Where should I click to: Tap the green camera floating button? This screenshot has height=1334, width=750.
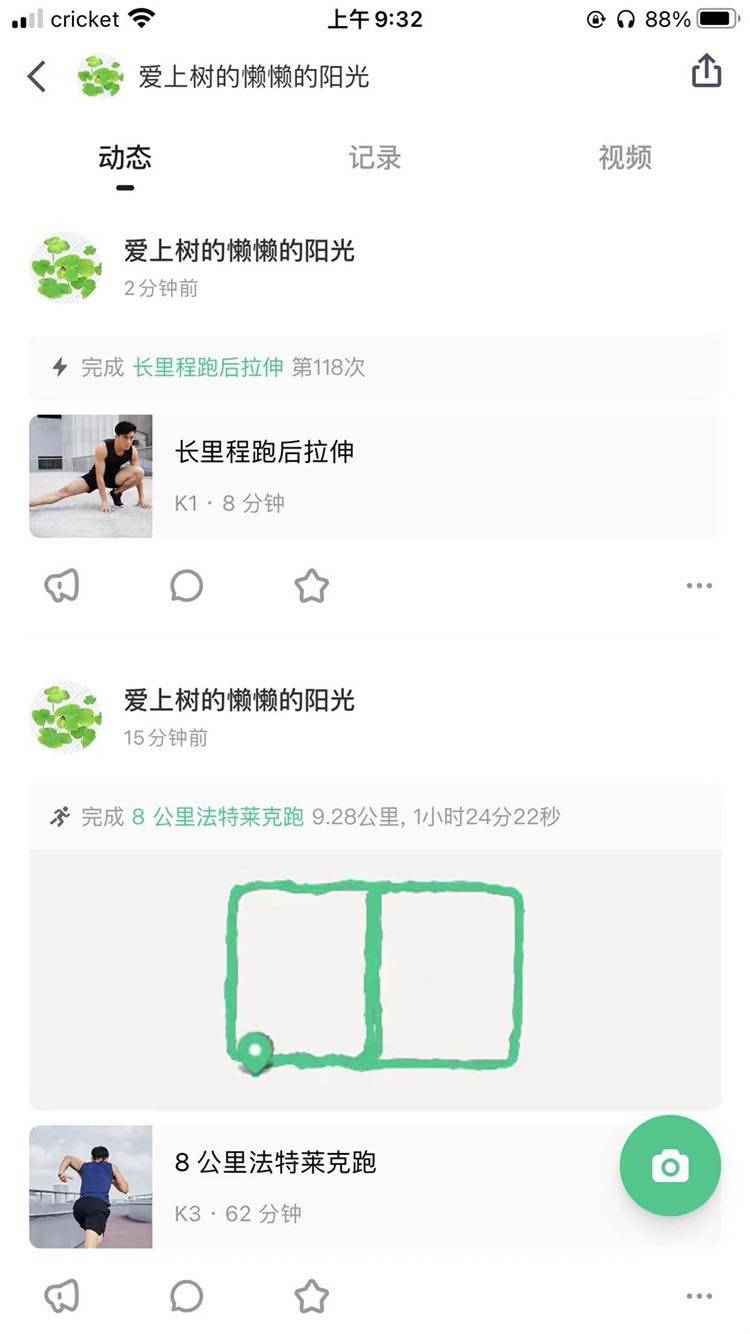tap(669, 1166)
